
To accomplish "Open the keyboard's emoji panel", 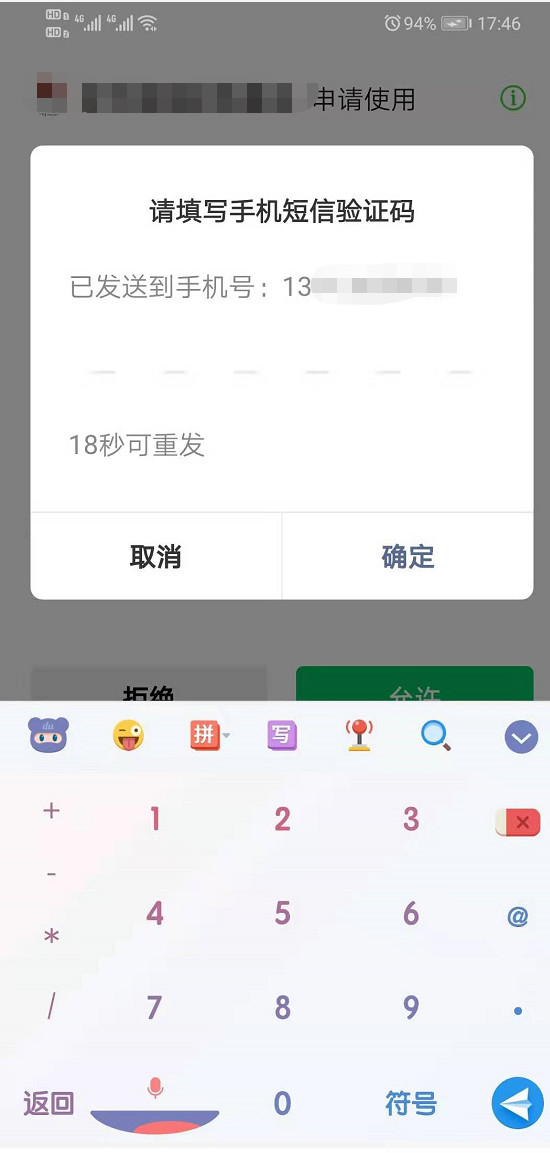I will click(128, 735).
